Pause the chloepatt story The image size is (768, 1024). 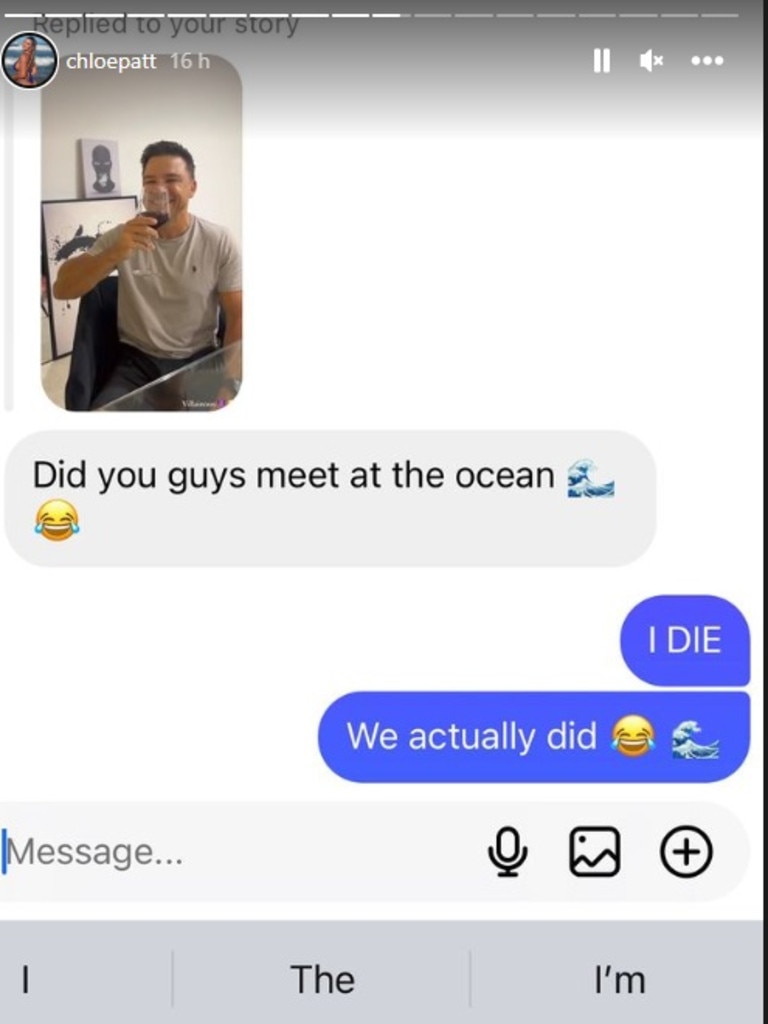(601, 61)
